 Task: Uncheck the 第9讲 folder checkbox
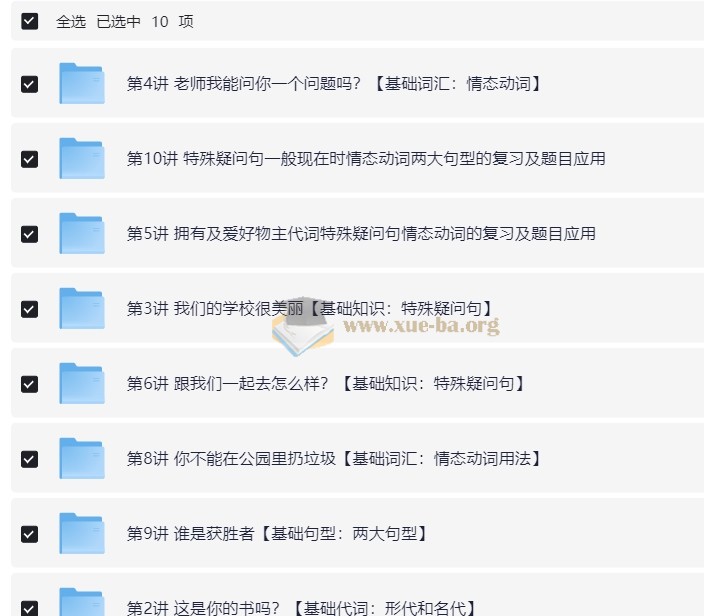tap(29, 534)
